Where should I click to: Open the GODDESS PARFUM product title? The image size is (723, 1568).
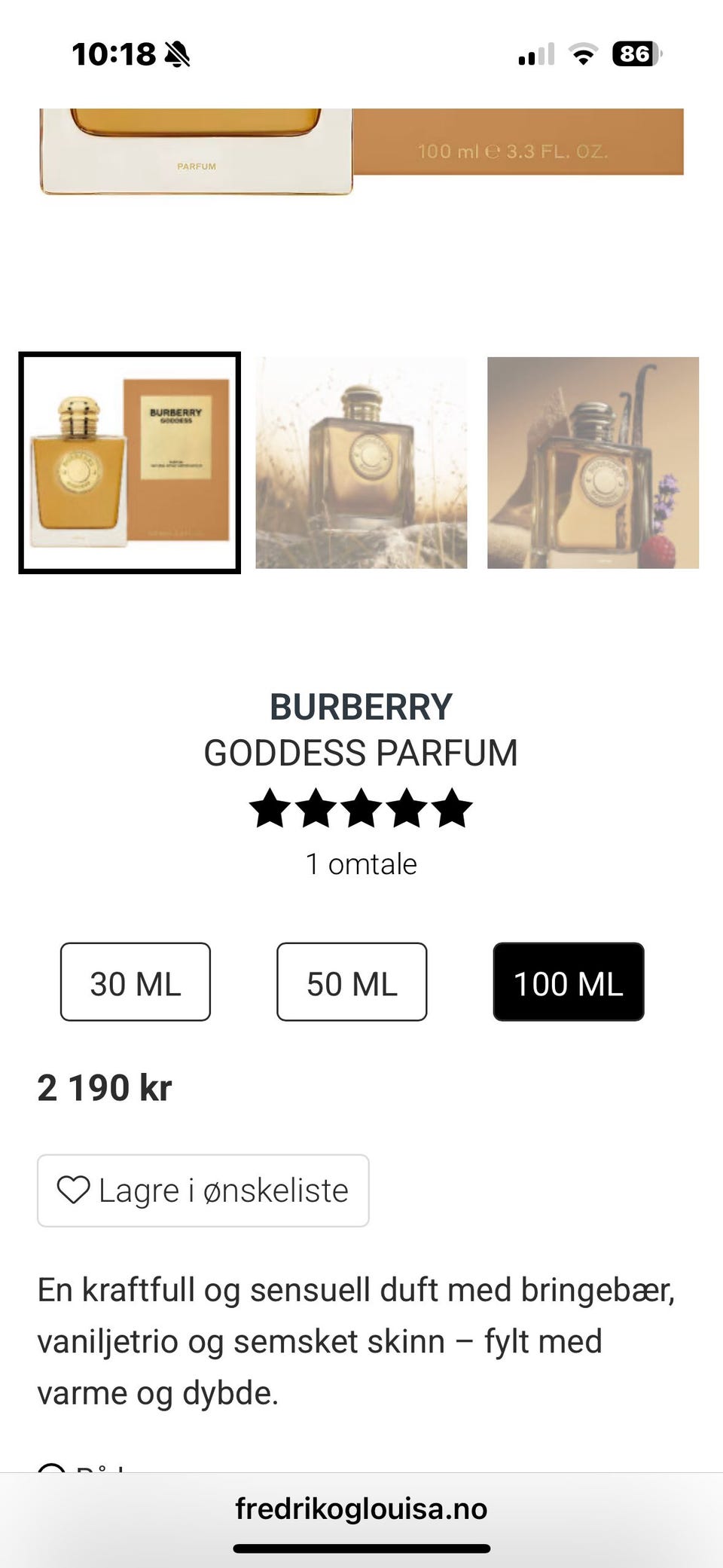(x=361, y=751)
